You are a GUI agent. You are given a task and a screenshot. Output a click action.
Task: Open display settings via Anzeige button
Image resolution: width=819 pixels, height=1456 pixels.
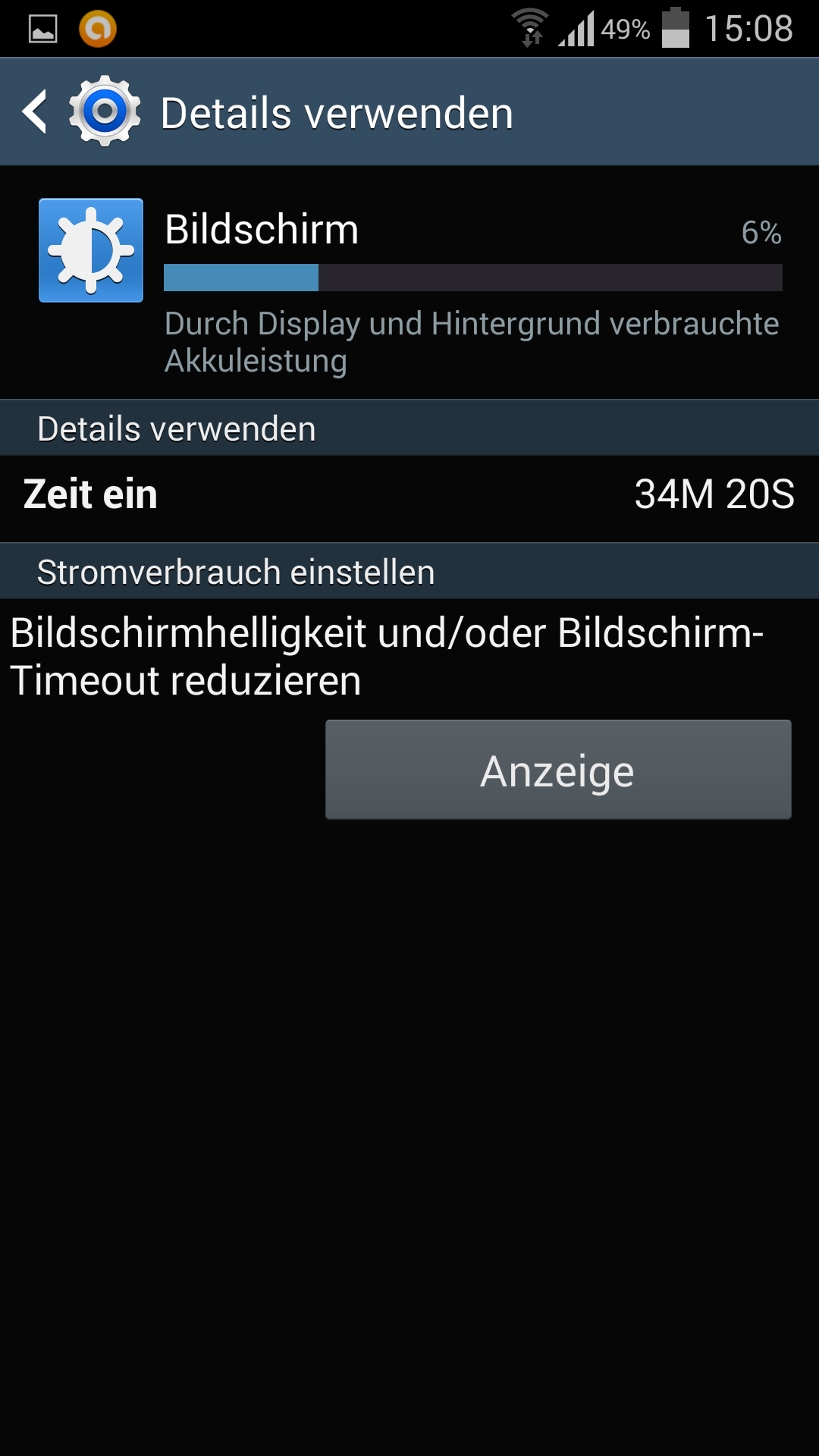pyautogui.click(x=558, y=770)
